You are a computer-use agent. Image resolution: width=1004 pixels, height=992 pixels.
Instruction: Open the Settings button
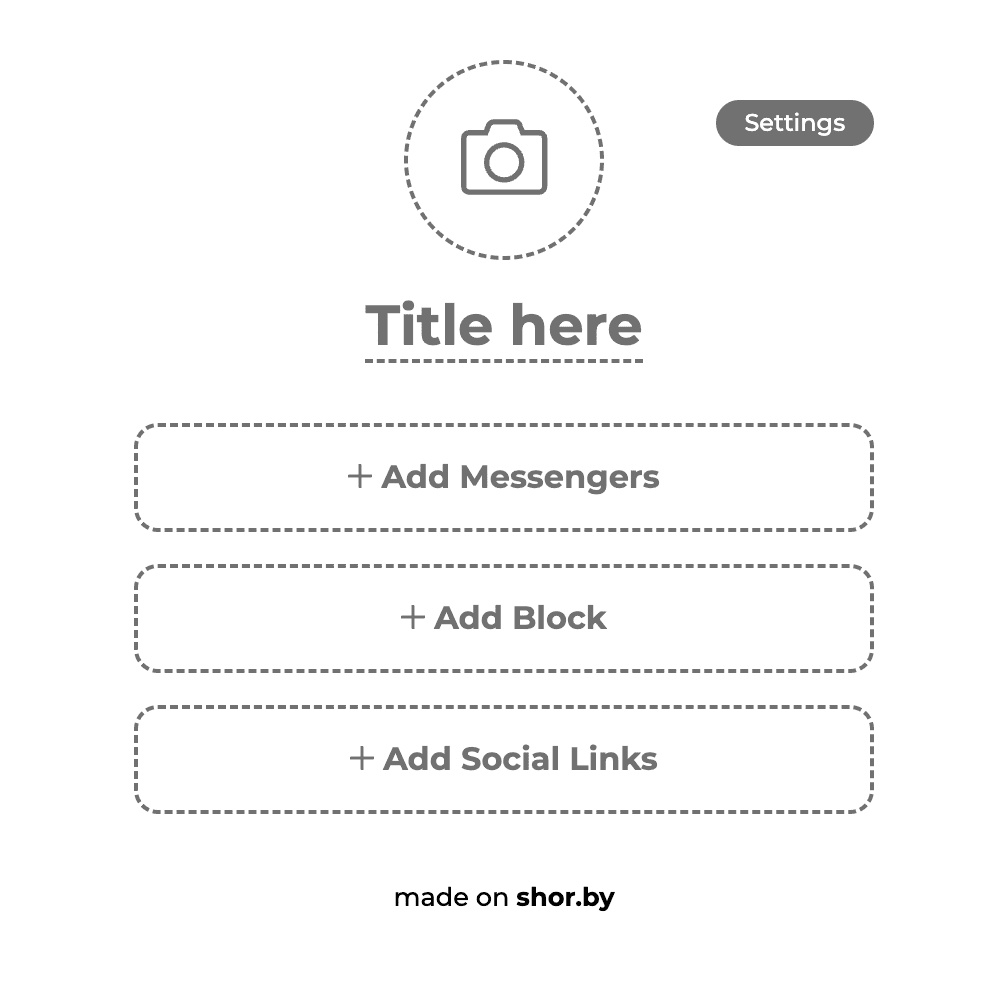(x=794, y=123)
